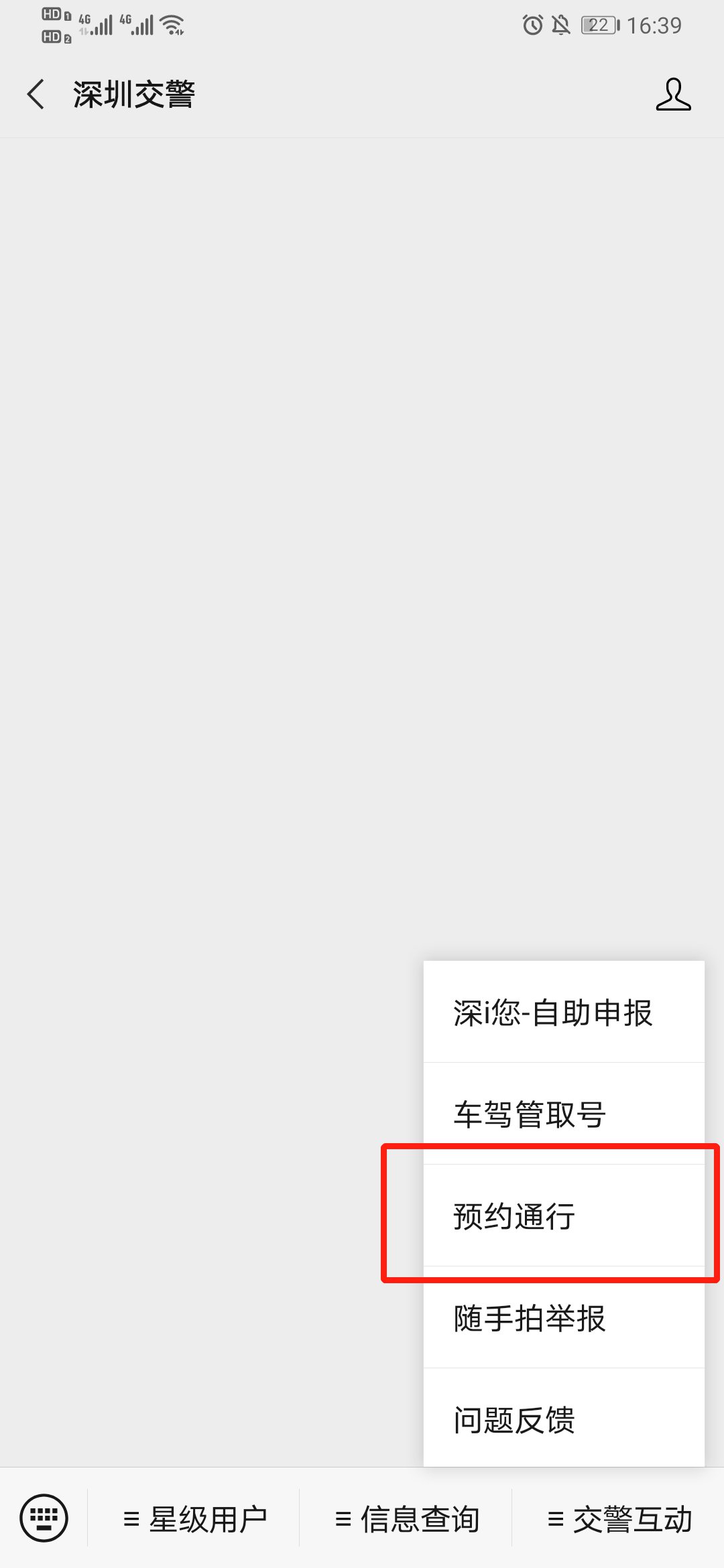Switch to keyboard input mode
724x1568 pixels.
(x=44, y=1517)
